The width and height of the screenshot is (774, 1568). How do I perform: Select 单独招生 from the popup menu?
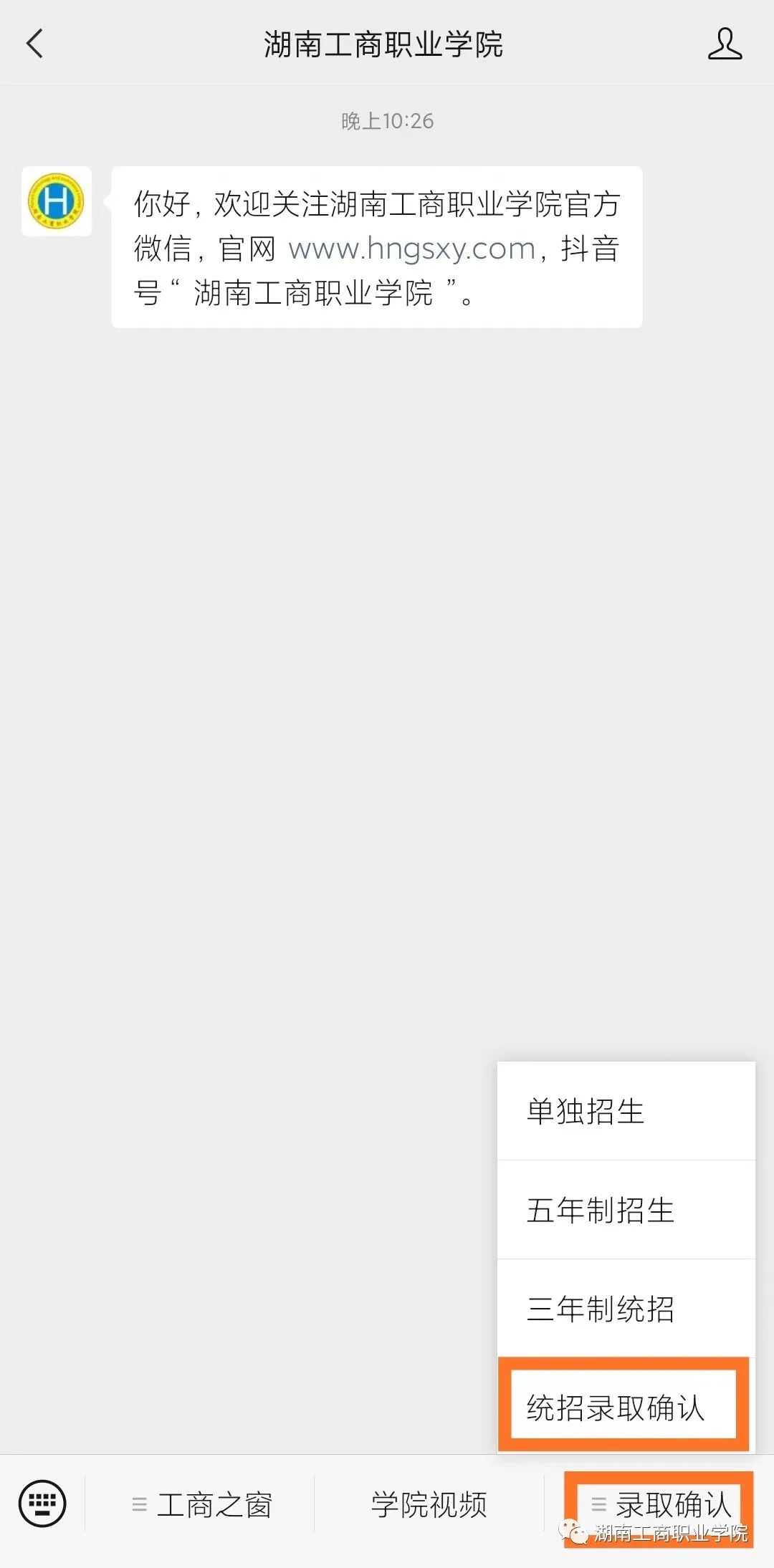[626, 1111]
